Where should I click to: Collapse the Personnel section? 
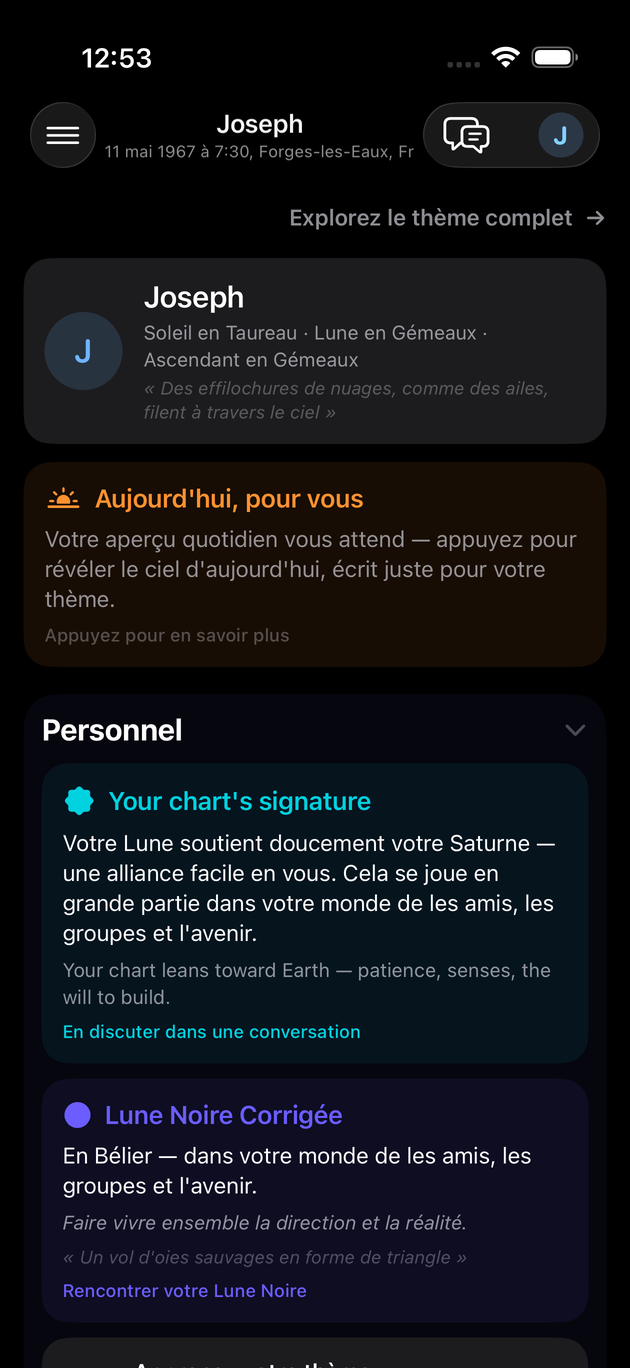pos(575,730)
